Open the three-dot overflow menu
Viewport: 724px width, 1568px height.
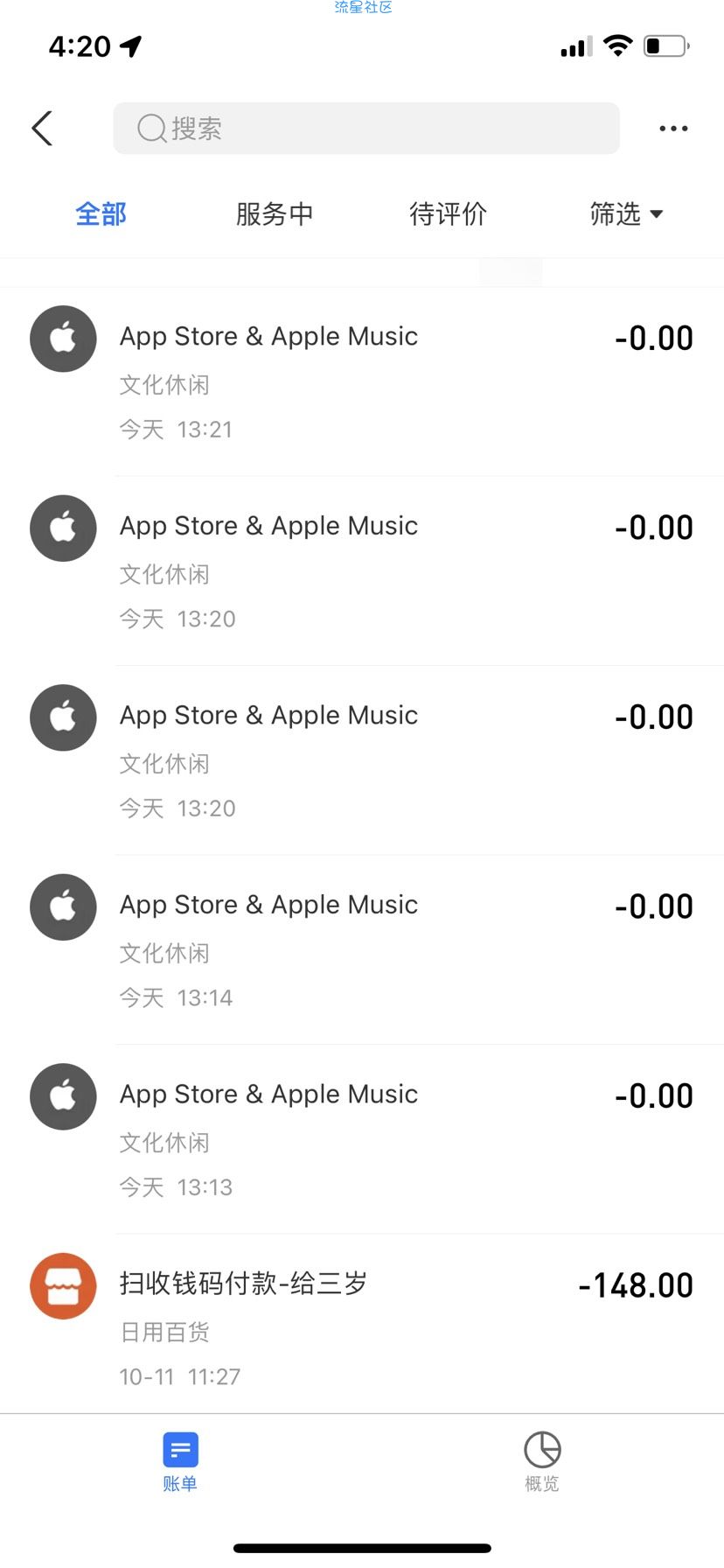[x=673, y=129]
